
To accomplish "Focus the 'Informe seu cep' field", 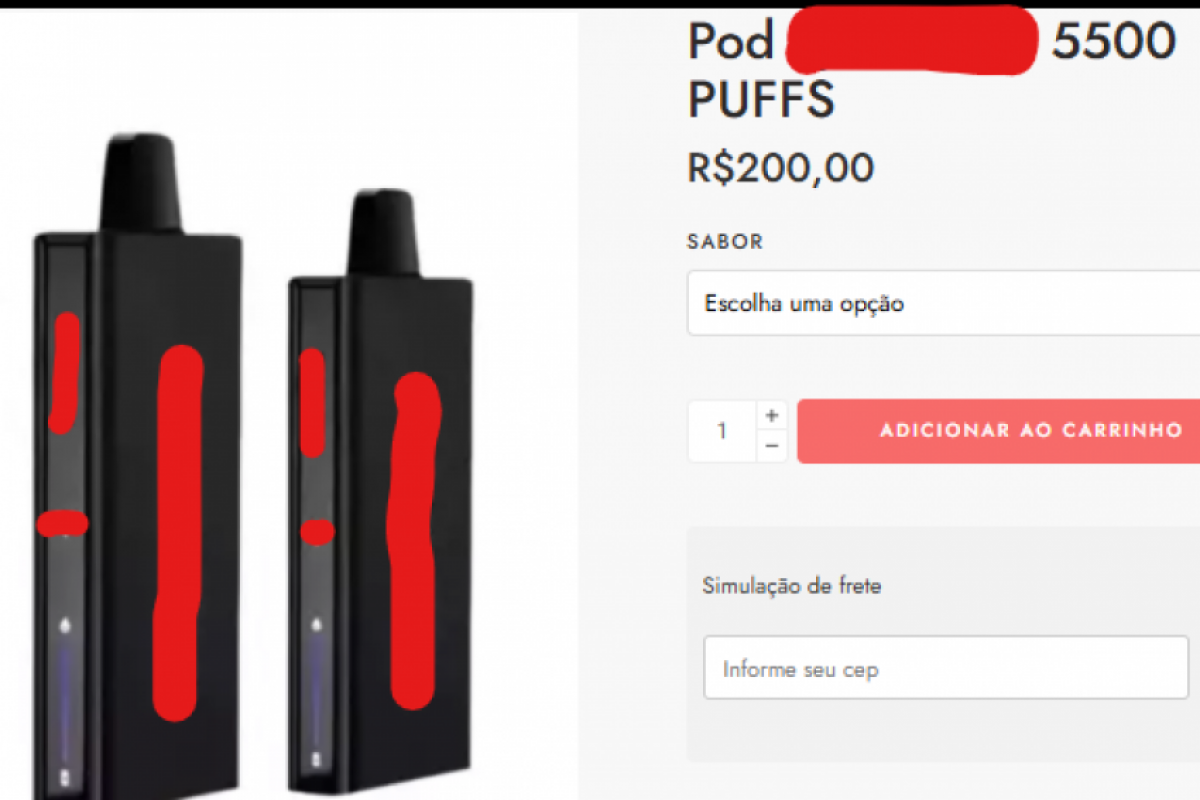I will (x=945, y=668).
